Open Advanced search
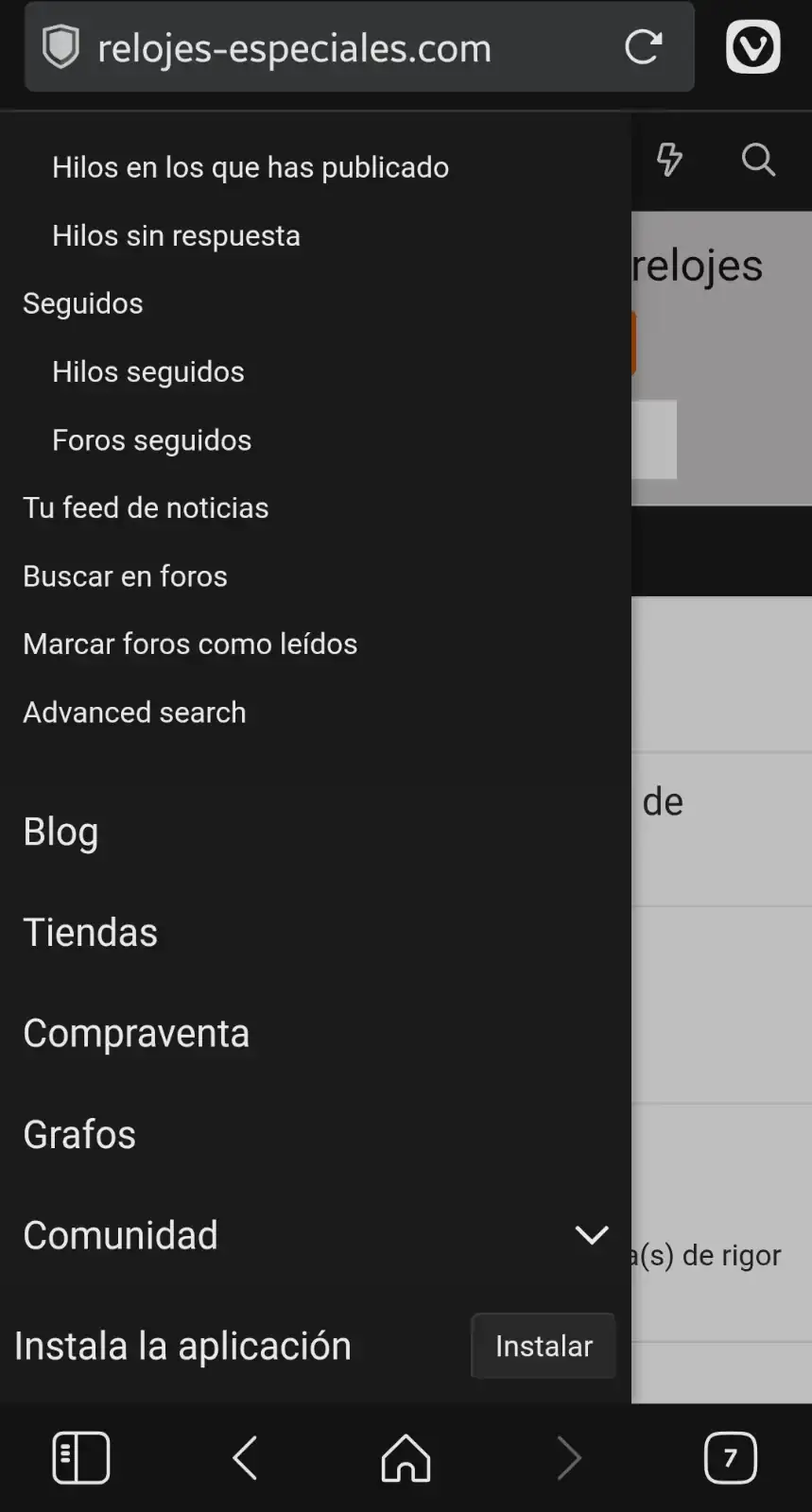This screenshot has height=1512, width=812. (x=134, y=712)
